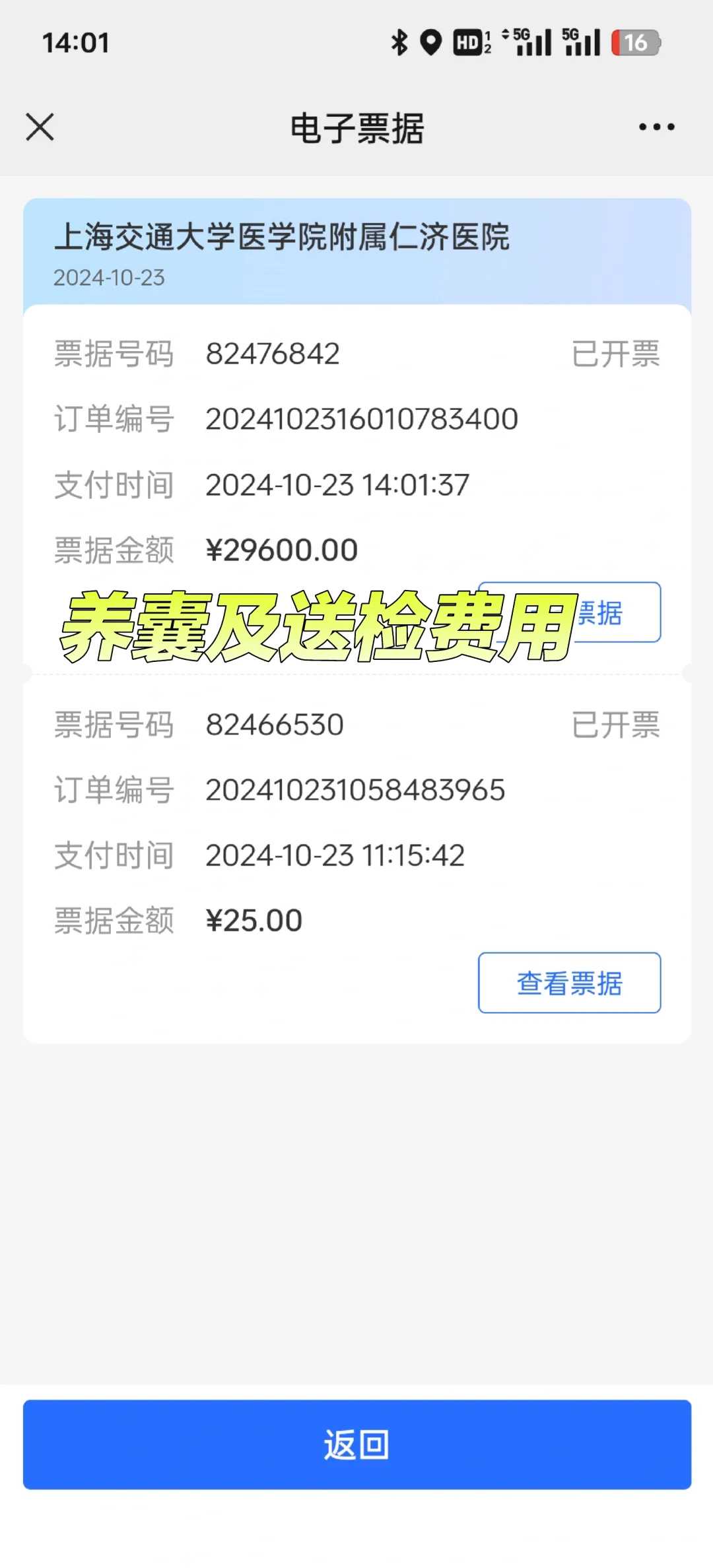Open the more options ellipsis menu
Image resolution: width=713 pixels, height=1568 pixels.
656,127
